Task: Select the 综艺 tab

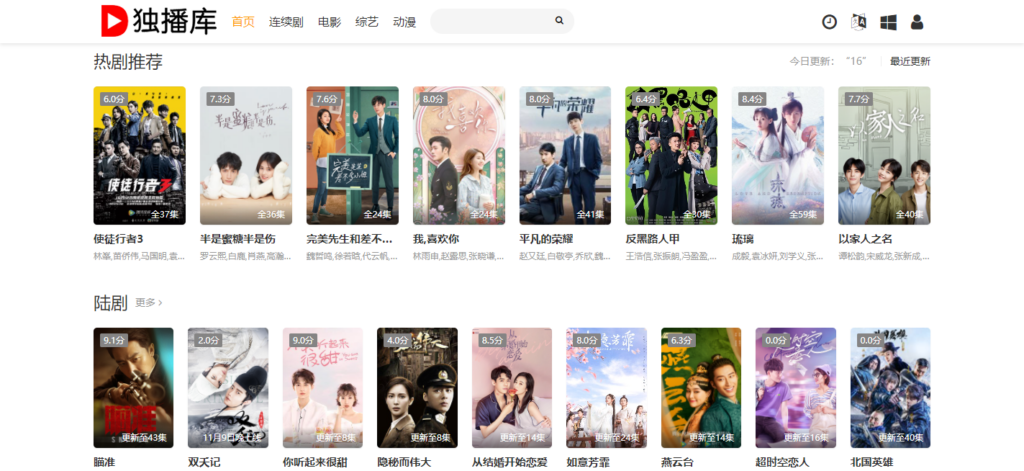Action: (367, 21)
